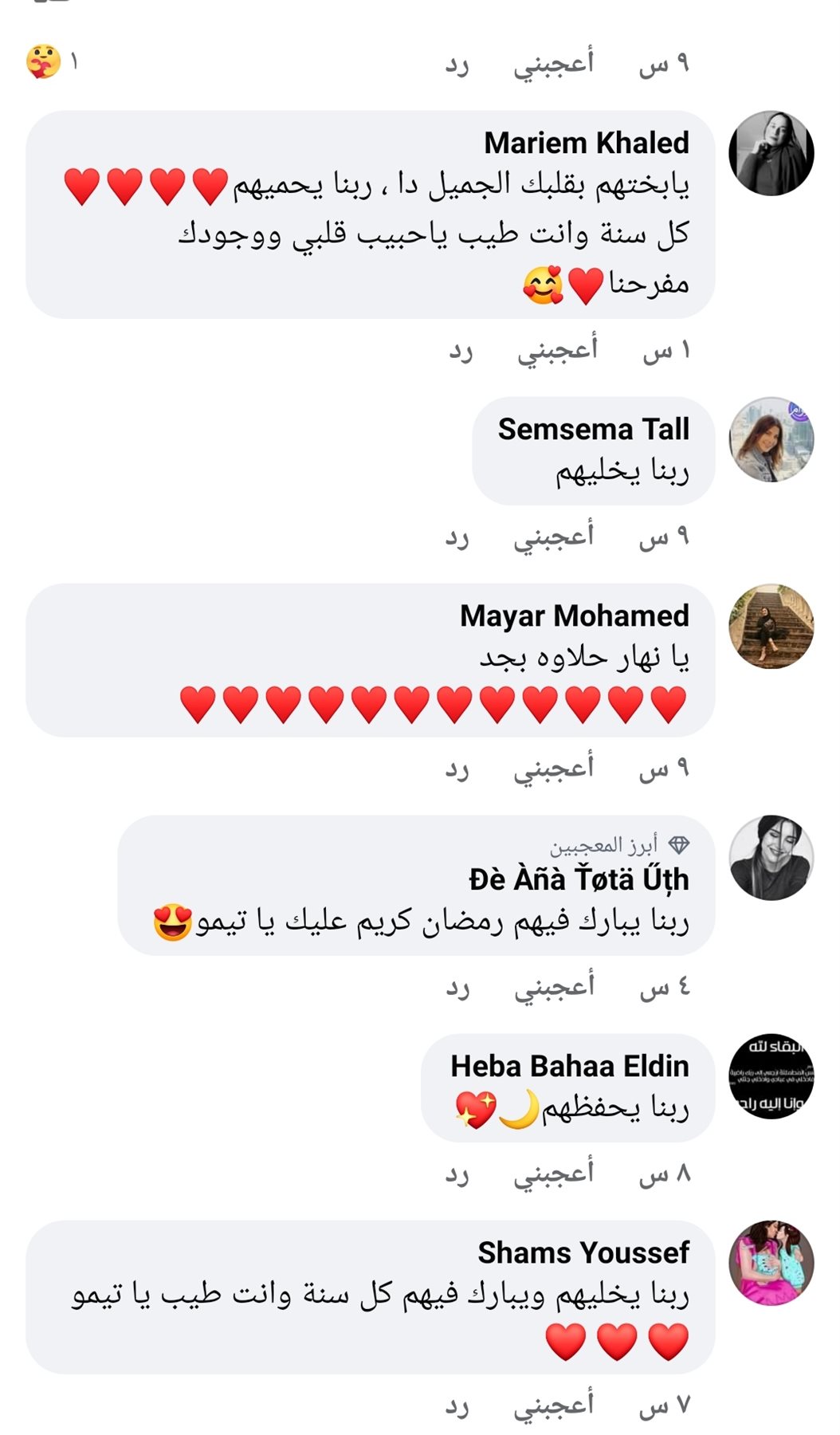Reply to Shams Youssef's comment
This screenshot has width=840, height=1435.
pos(457,1405)
